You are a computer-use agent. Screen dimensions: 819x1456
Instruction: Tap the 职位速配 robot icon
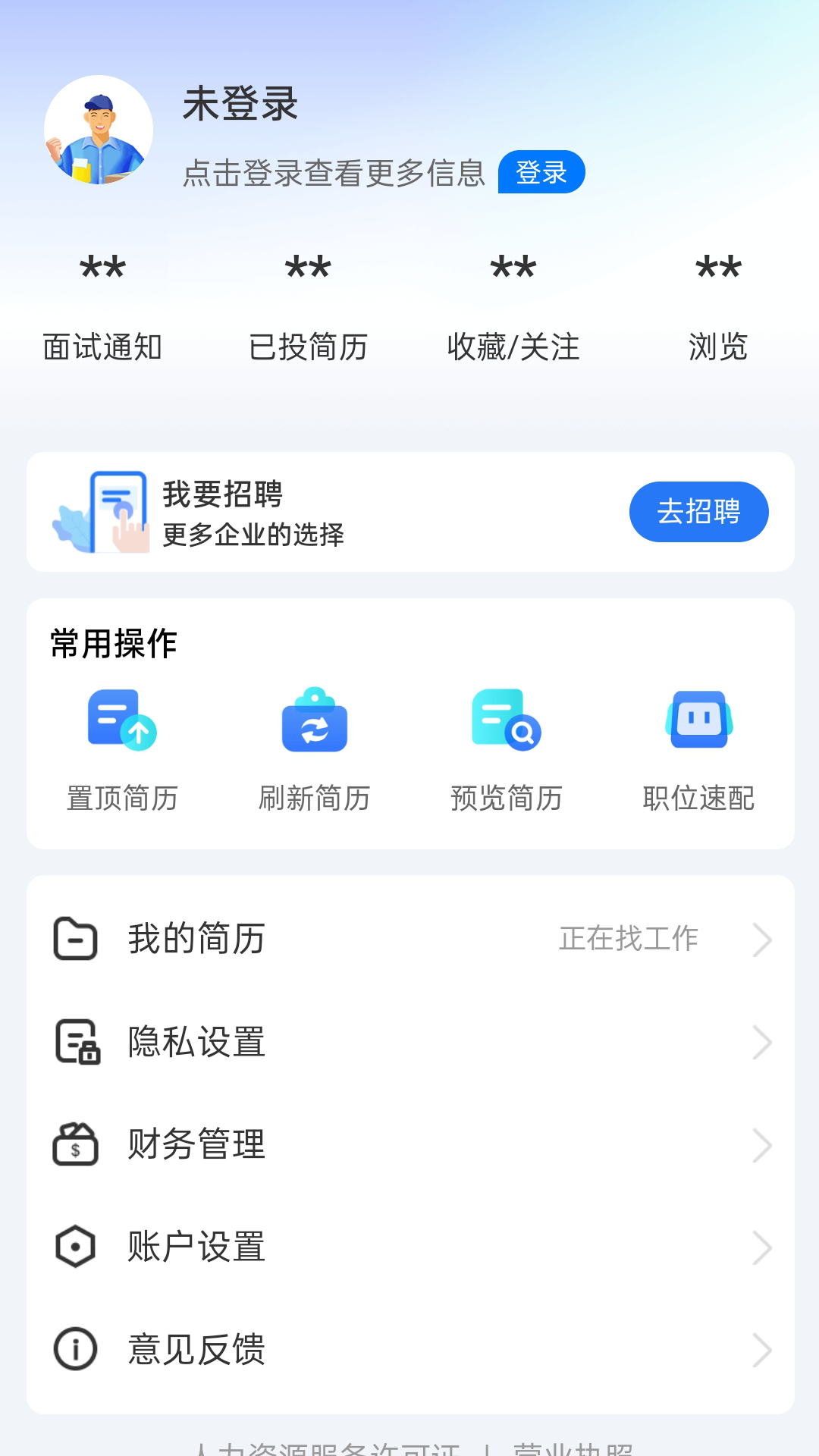(x=698, y=720)
